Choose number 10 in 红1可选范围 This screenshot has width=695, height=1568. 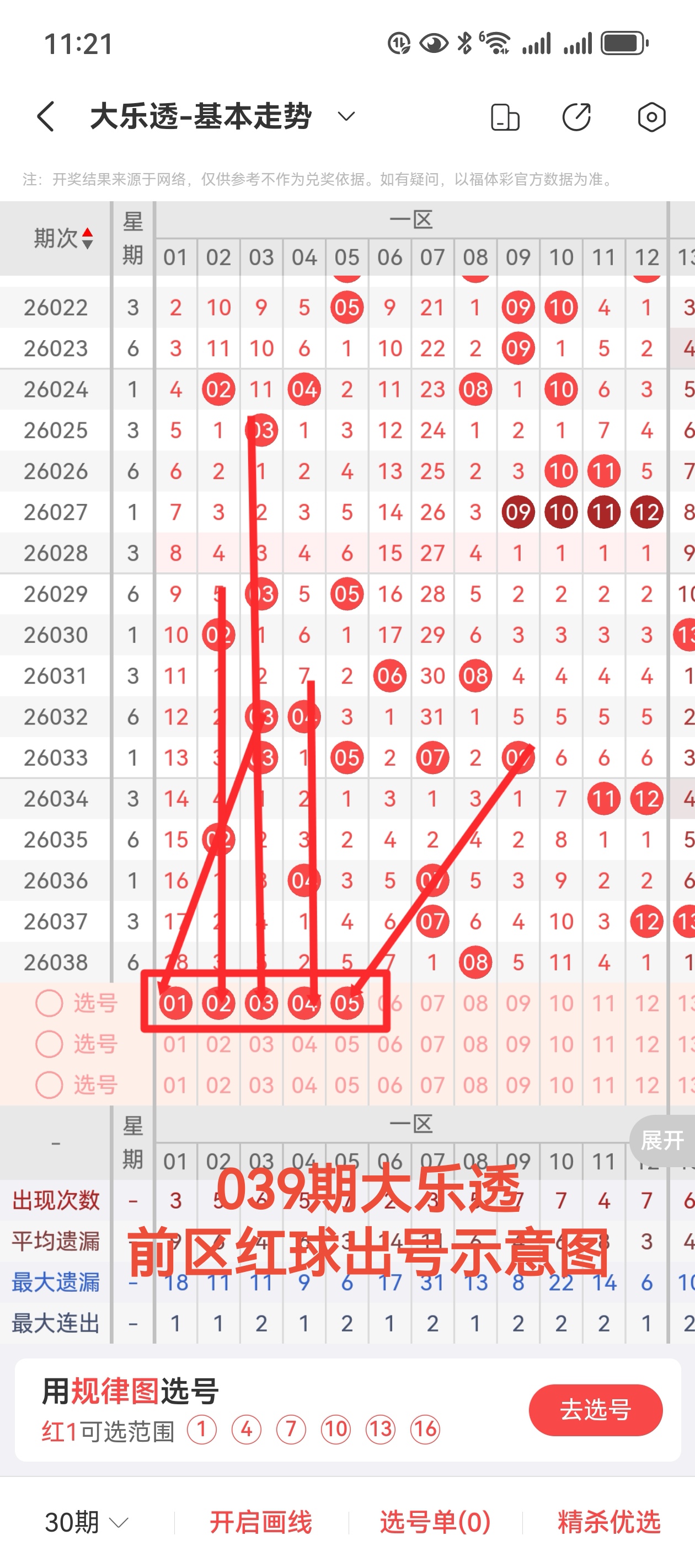click(x=335, y=1429)
